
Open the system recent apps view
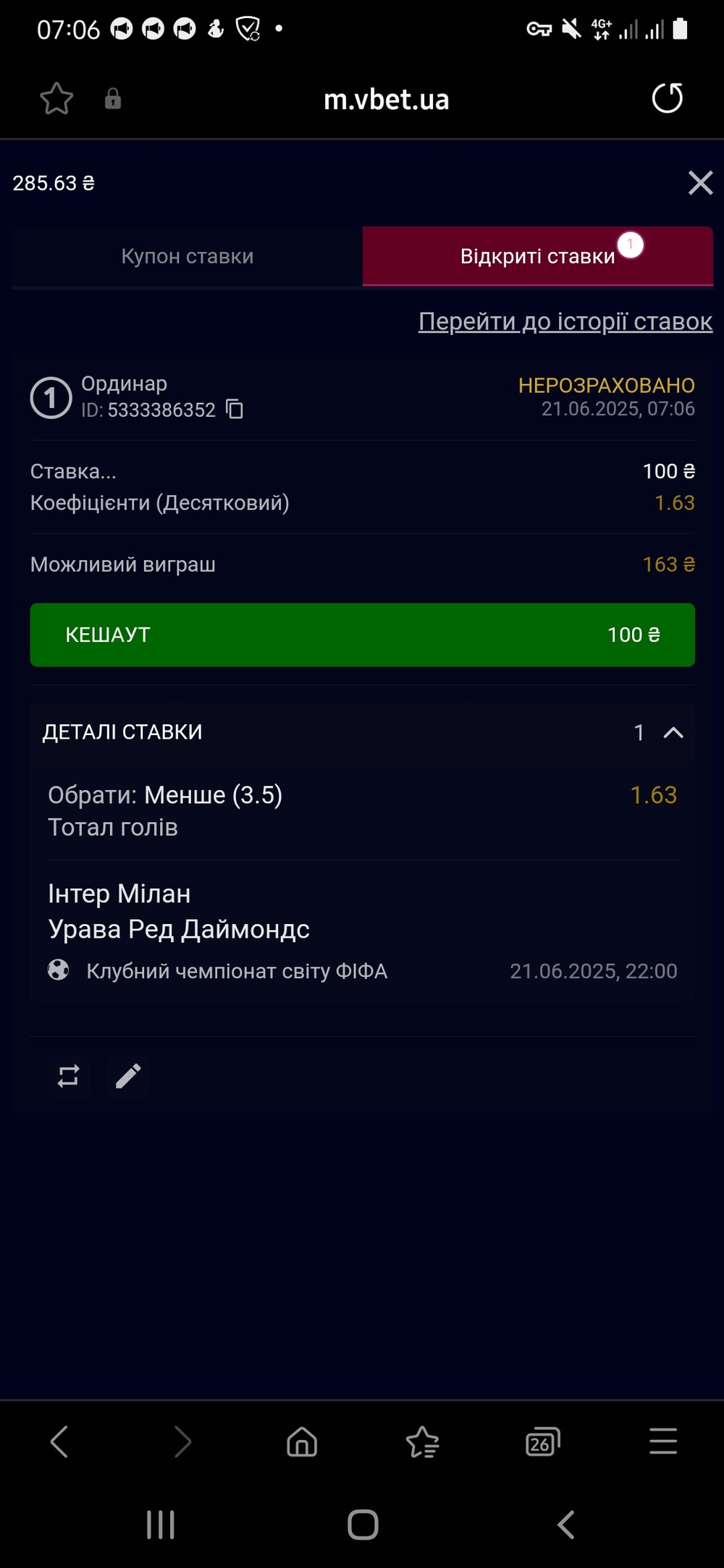tap(160, 1525)
